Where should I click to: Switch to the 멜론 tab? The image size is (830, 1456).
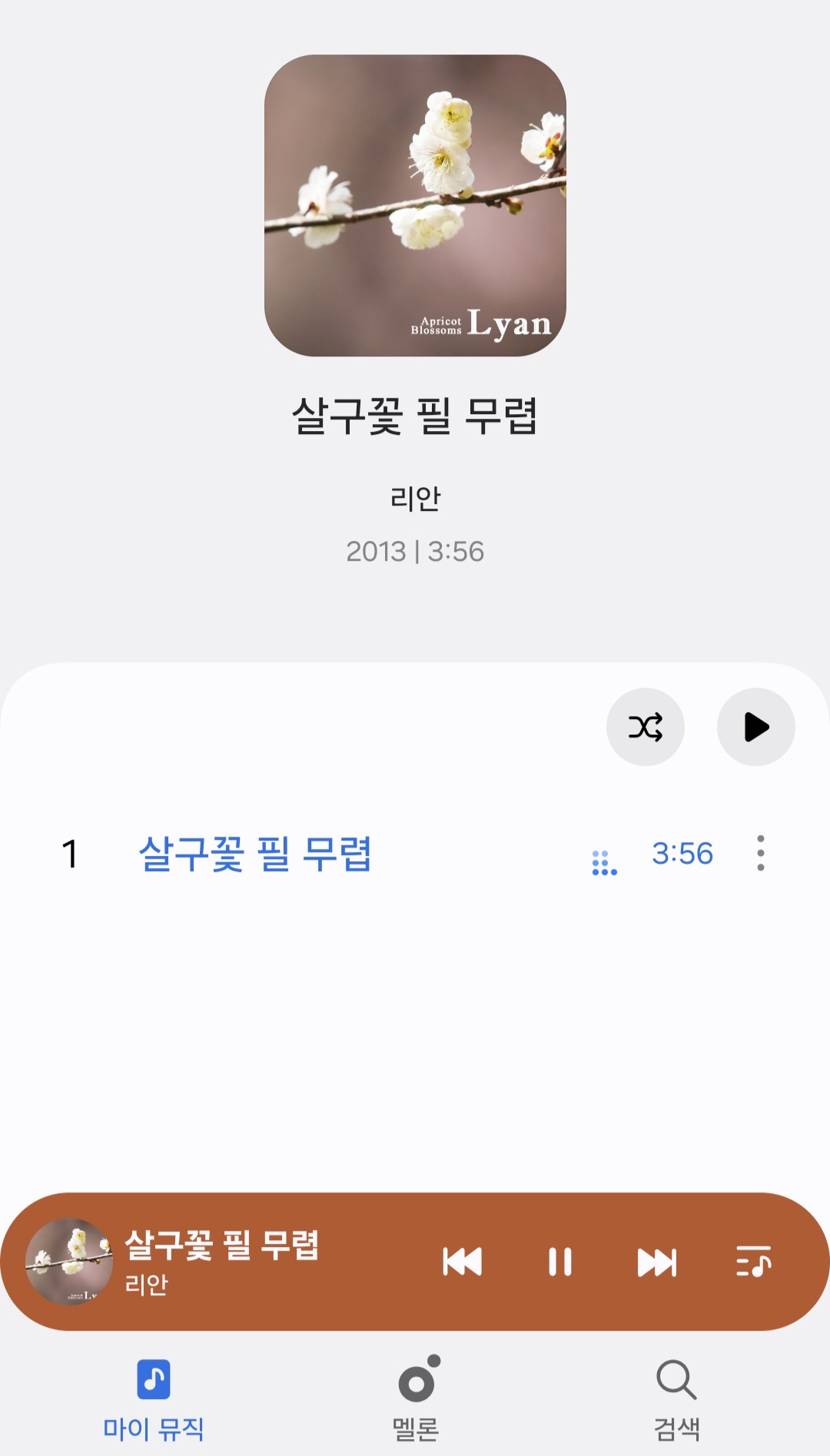tap(416, 1398)
